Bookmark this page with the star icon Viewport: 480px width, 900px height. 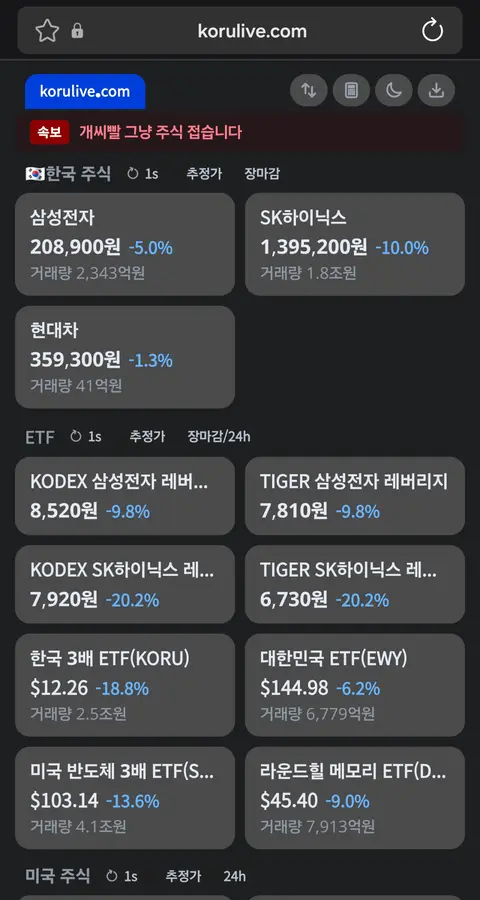coord(47,31)
